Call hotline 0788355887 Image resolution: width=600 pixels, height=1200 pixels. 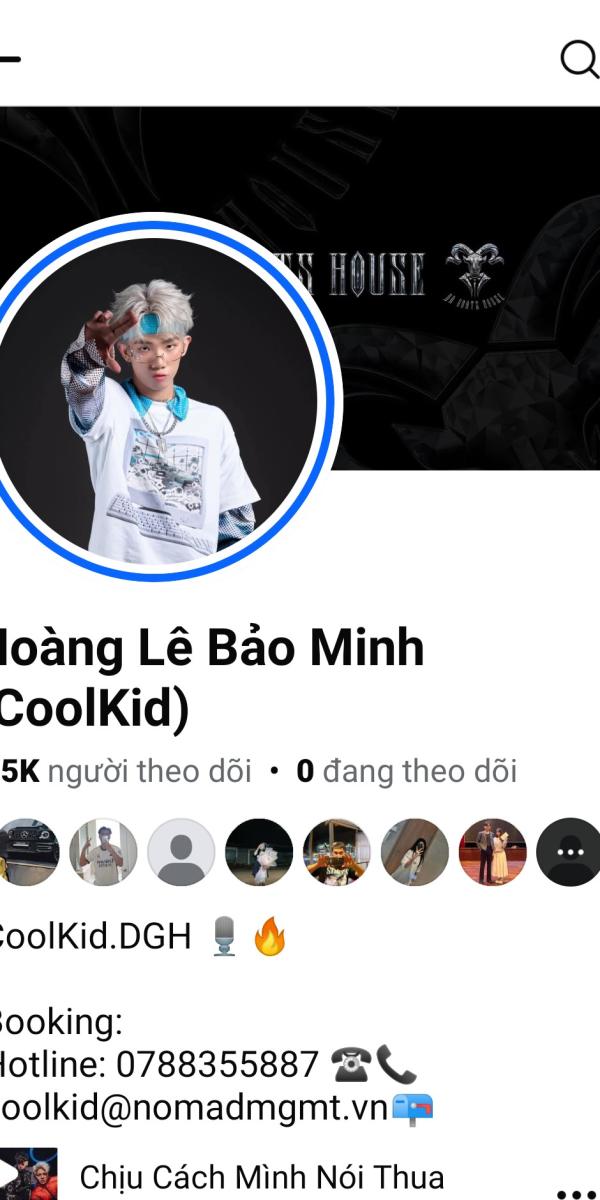216,1064
